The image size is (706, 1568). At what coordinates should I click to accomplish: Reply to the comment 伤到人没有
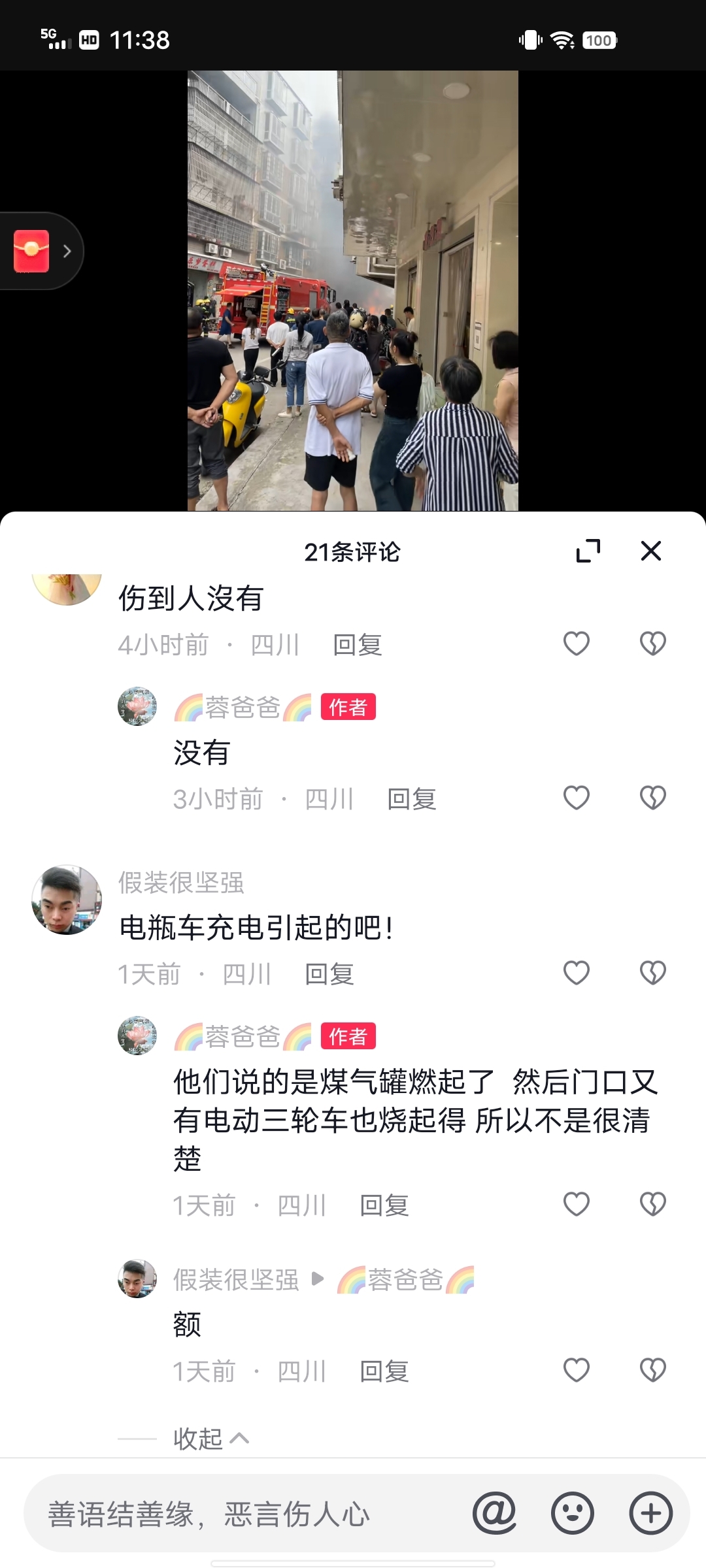(x=357, y=645)
